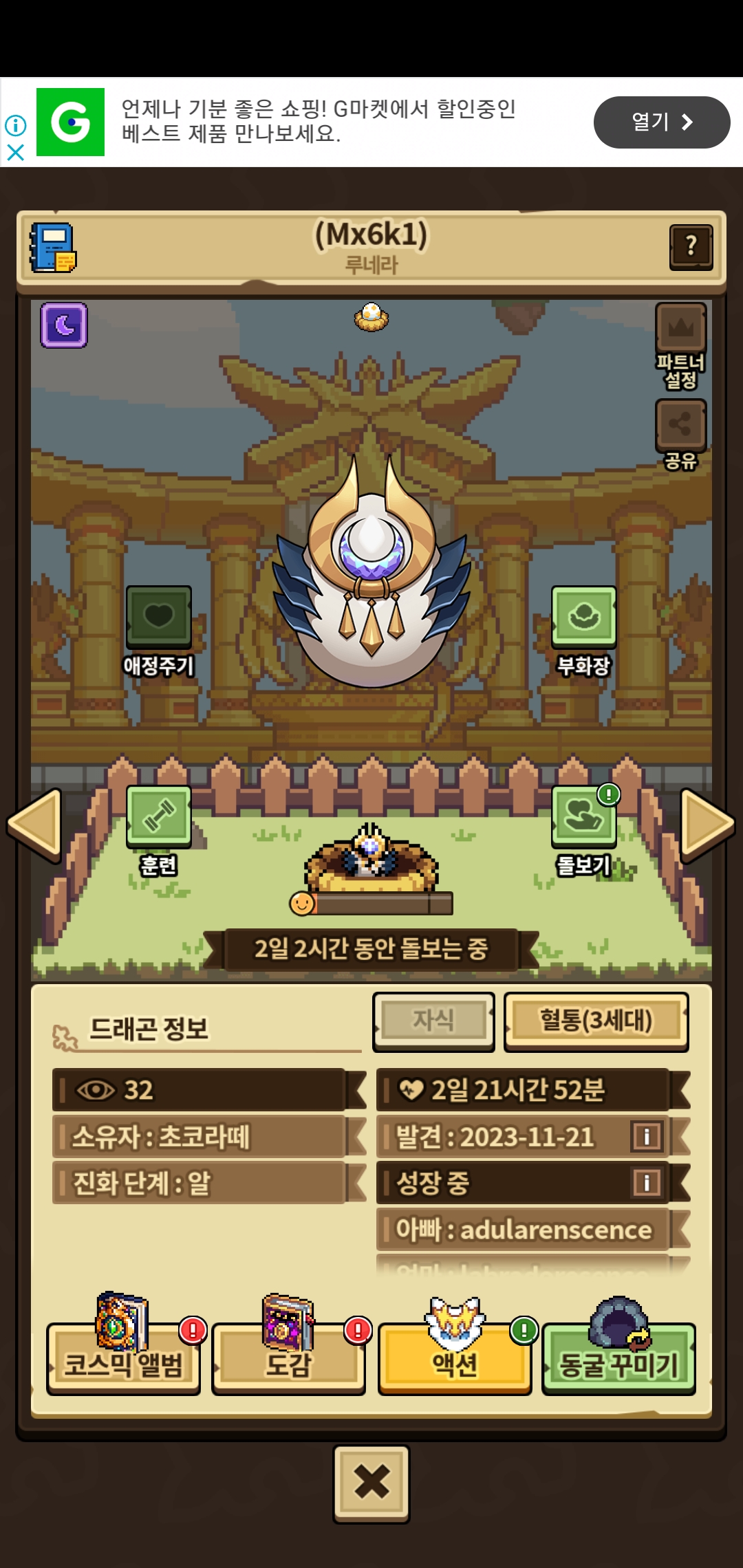
Task: Start 훈련 training
Action: [x=159, y=816]
